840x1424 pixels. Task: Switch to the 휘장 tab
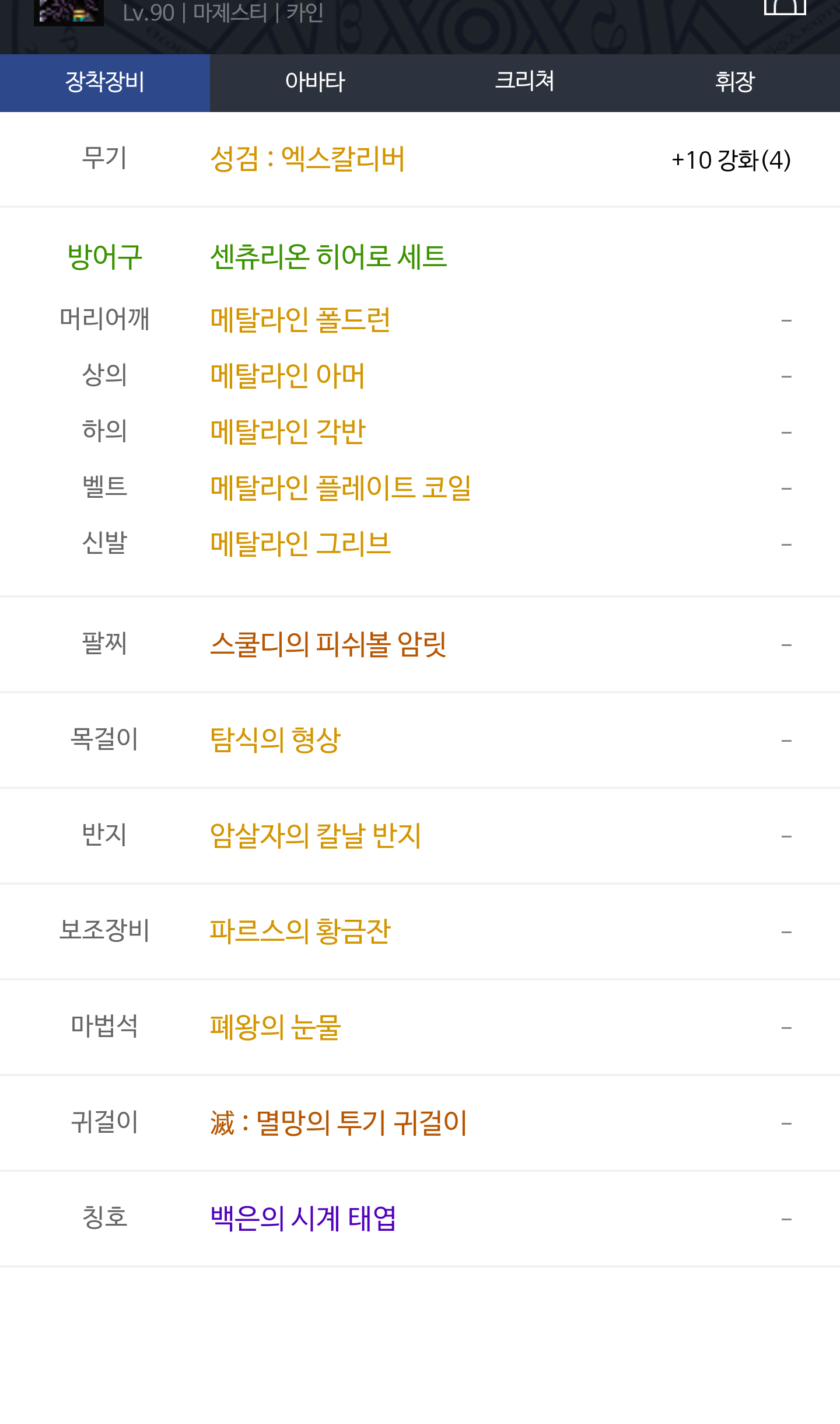(735, 82)
